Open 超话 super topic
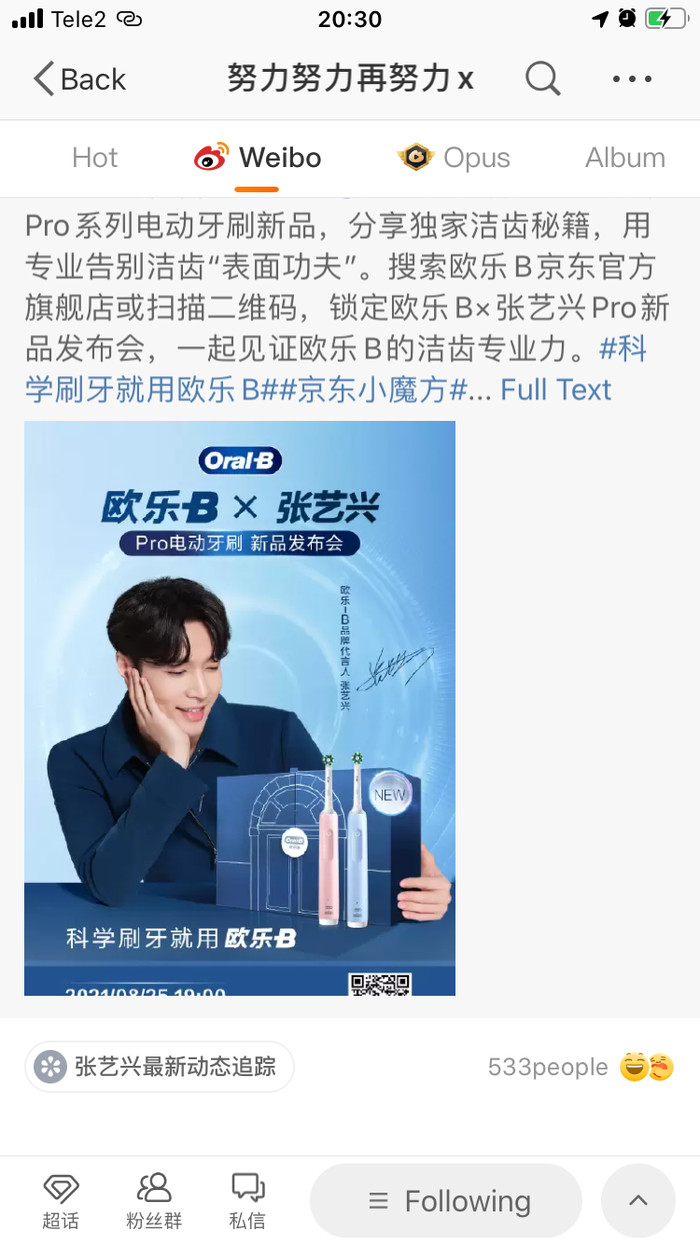 tap(61, 1201)
